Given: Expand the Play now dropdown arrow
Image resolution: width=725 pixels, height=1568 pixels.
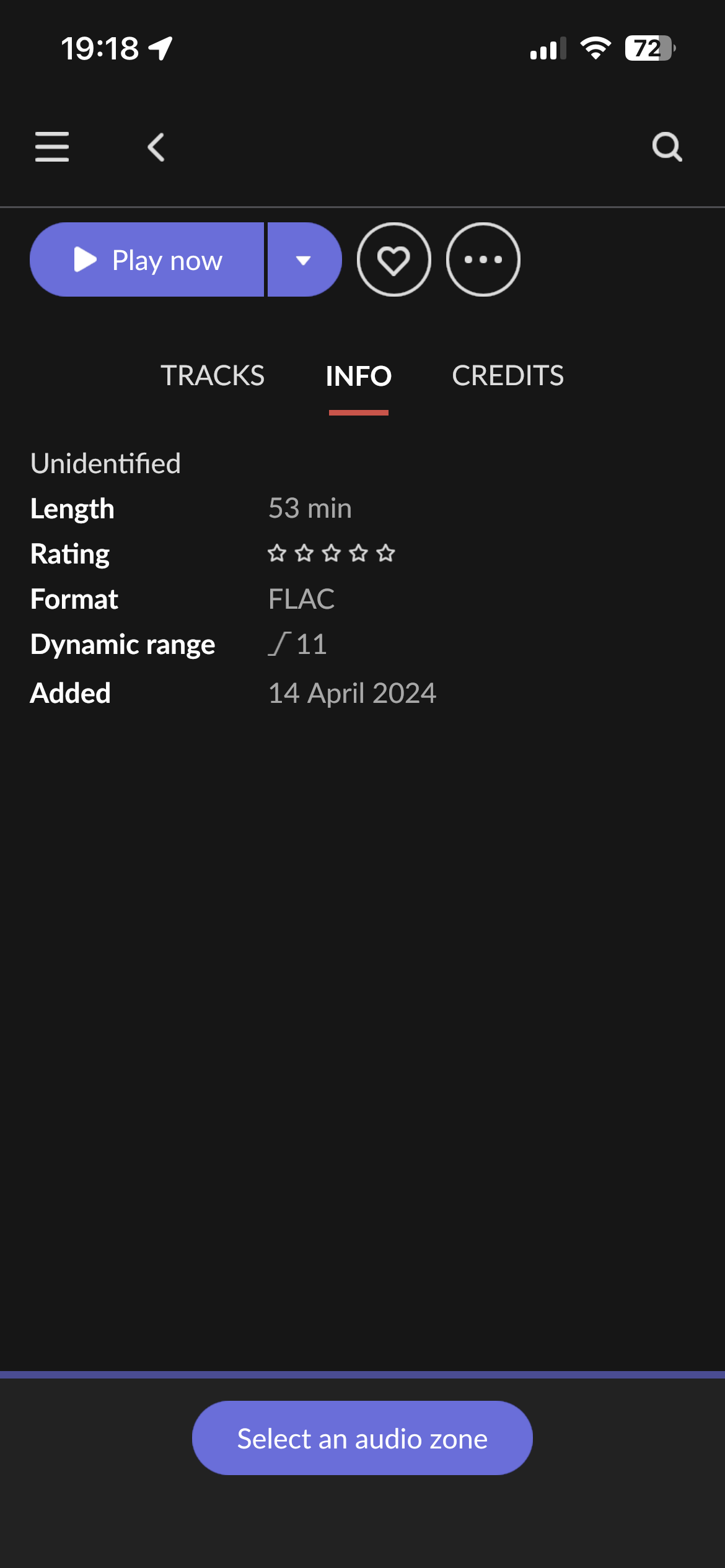Looking at the screenshot, I should point(304,259).
